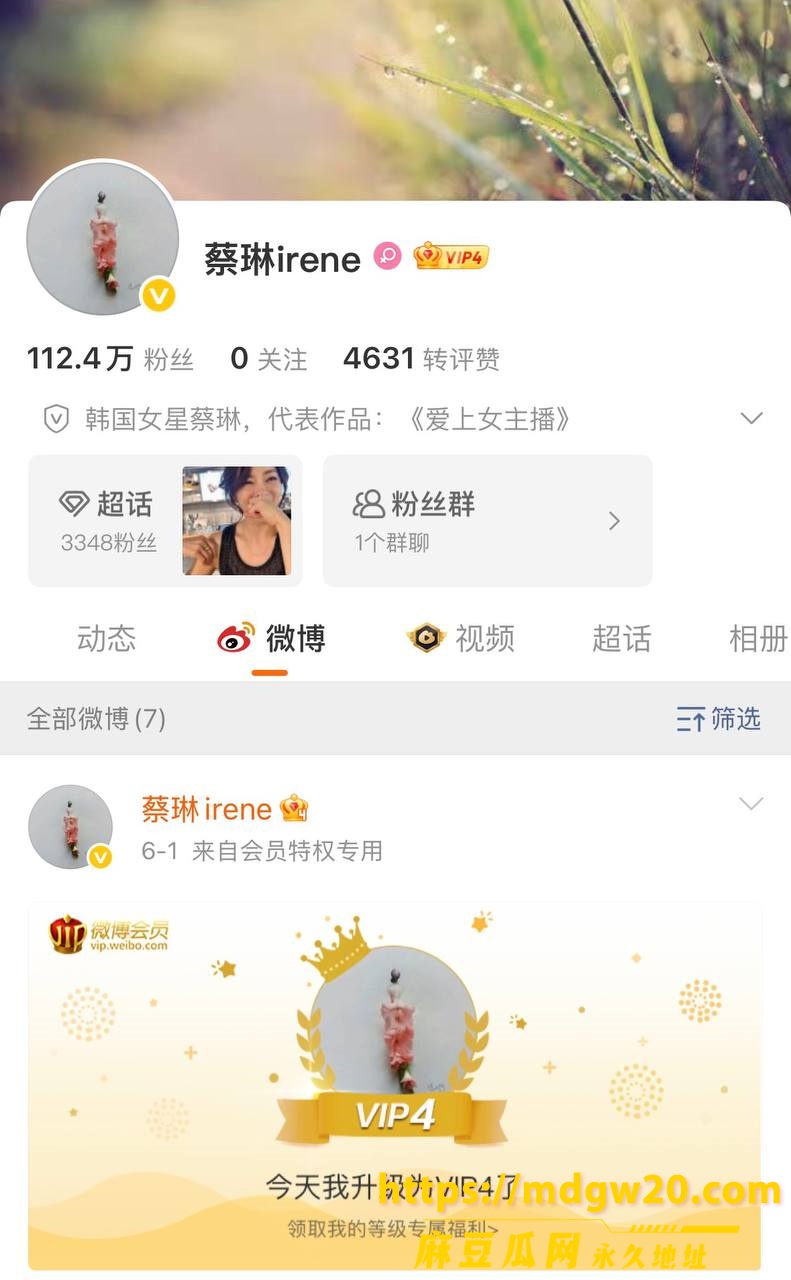This screenshot has width=791, height=1280.
Task: Switch to the 视频 tab
Action: (x=461, y=638)
